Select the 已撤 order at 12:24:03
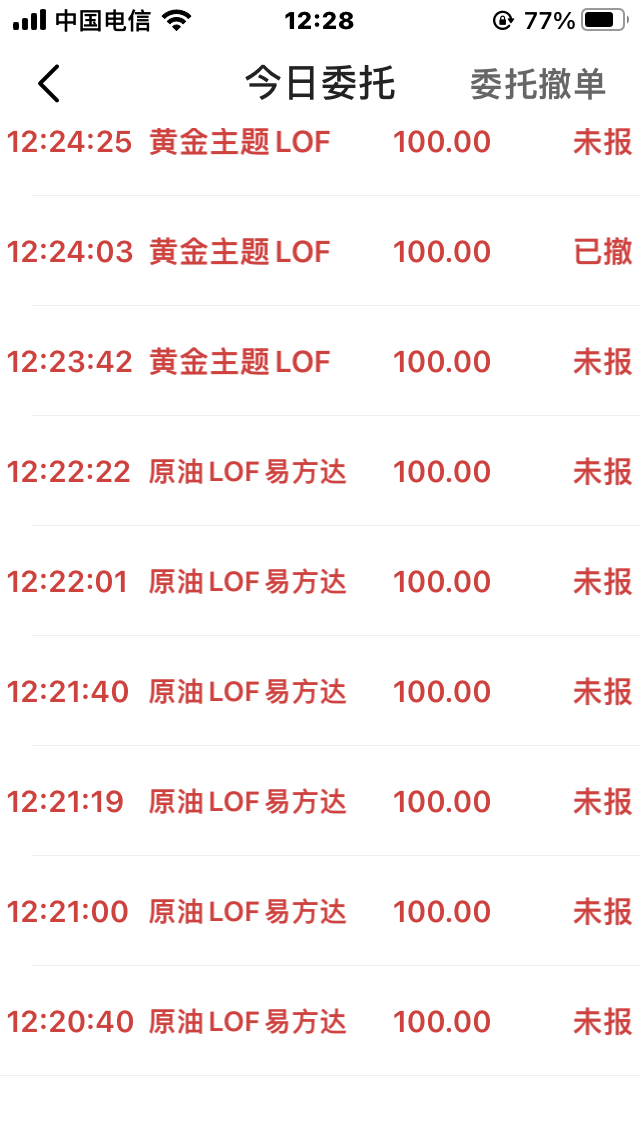 click(x=320, y=252)
